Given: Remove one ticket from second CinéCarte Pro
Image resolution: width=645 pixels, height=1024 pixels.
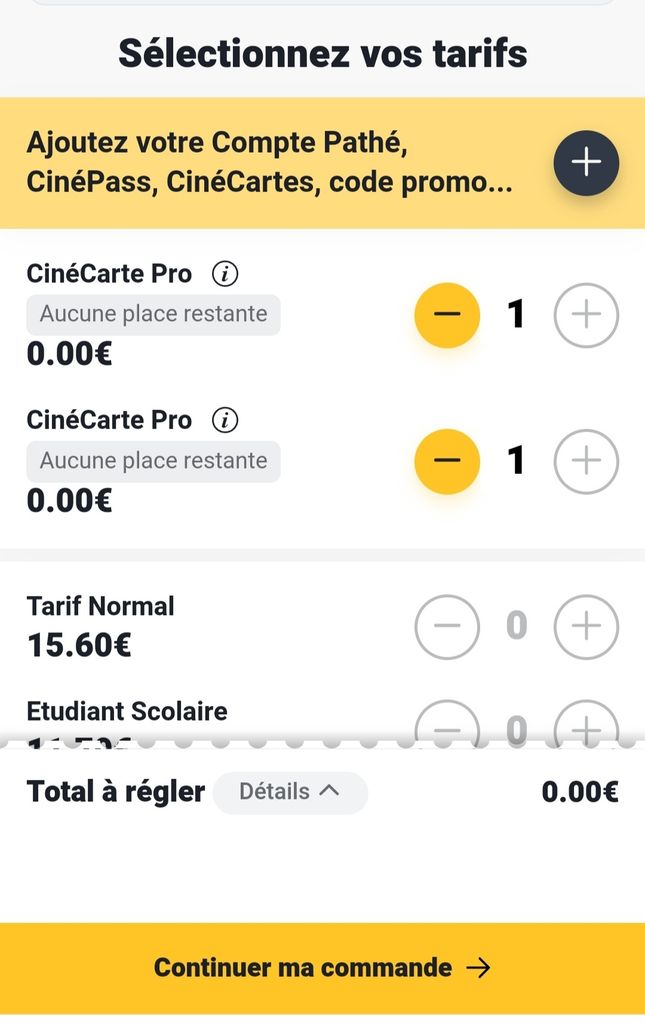Looking at the screenshot, I should click(x=447, y=461).
